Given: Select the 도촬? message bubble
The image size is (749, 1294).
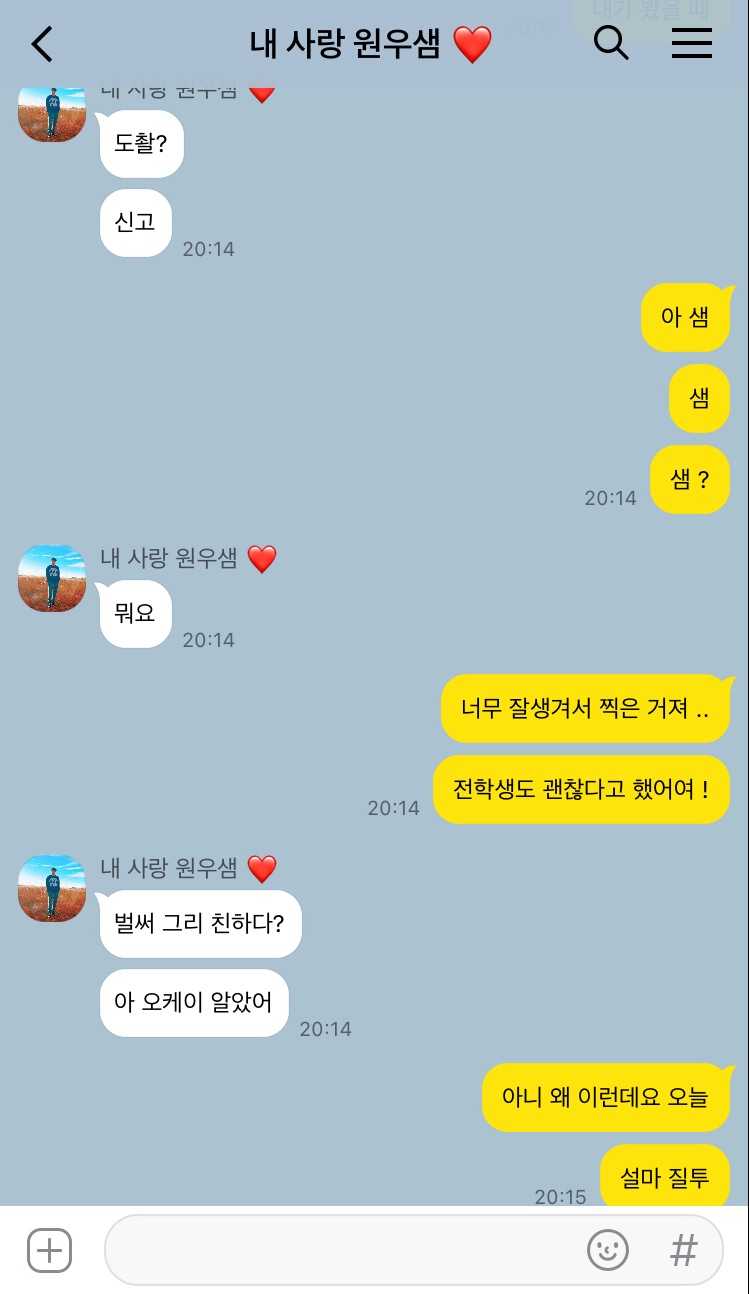Looking at the screenshot, I should (x=141, y=144).
